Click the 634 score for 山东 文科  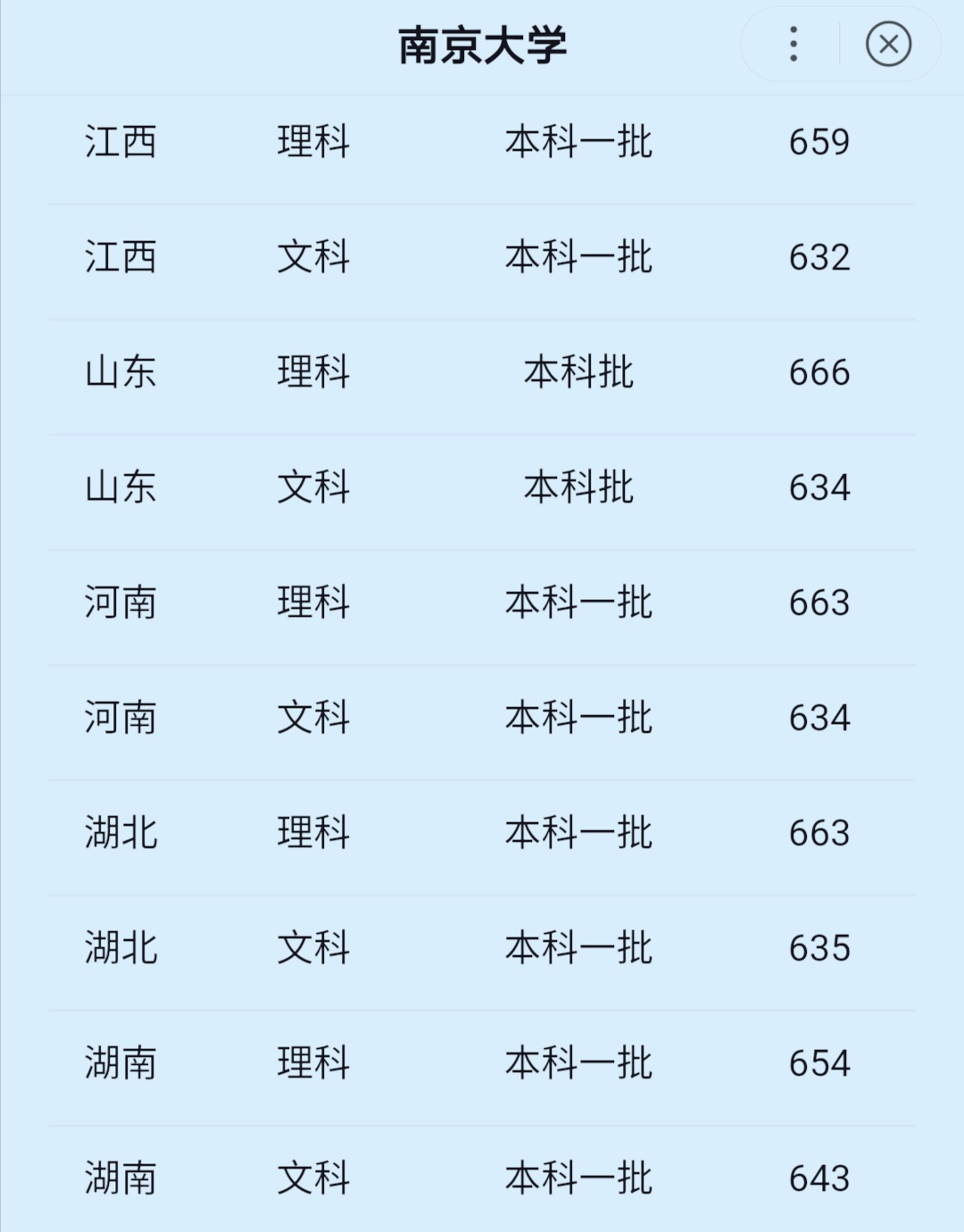click(x=819, y=487)
